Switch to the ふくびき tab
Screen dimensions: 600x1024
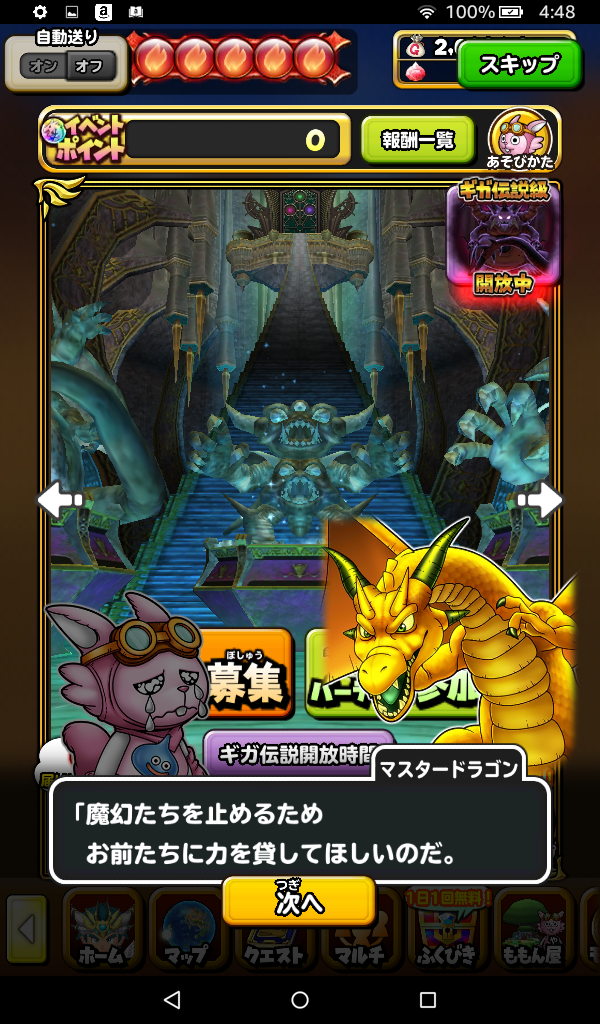click(x=446, y=933)
